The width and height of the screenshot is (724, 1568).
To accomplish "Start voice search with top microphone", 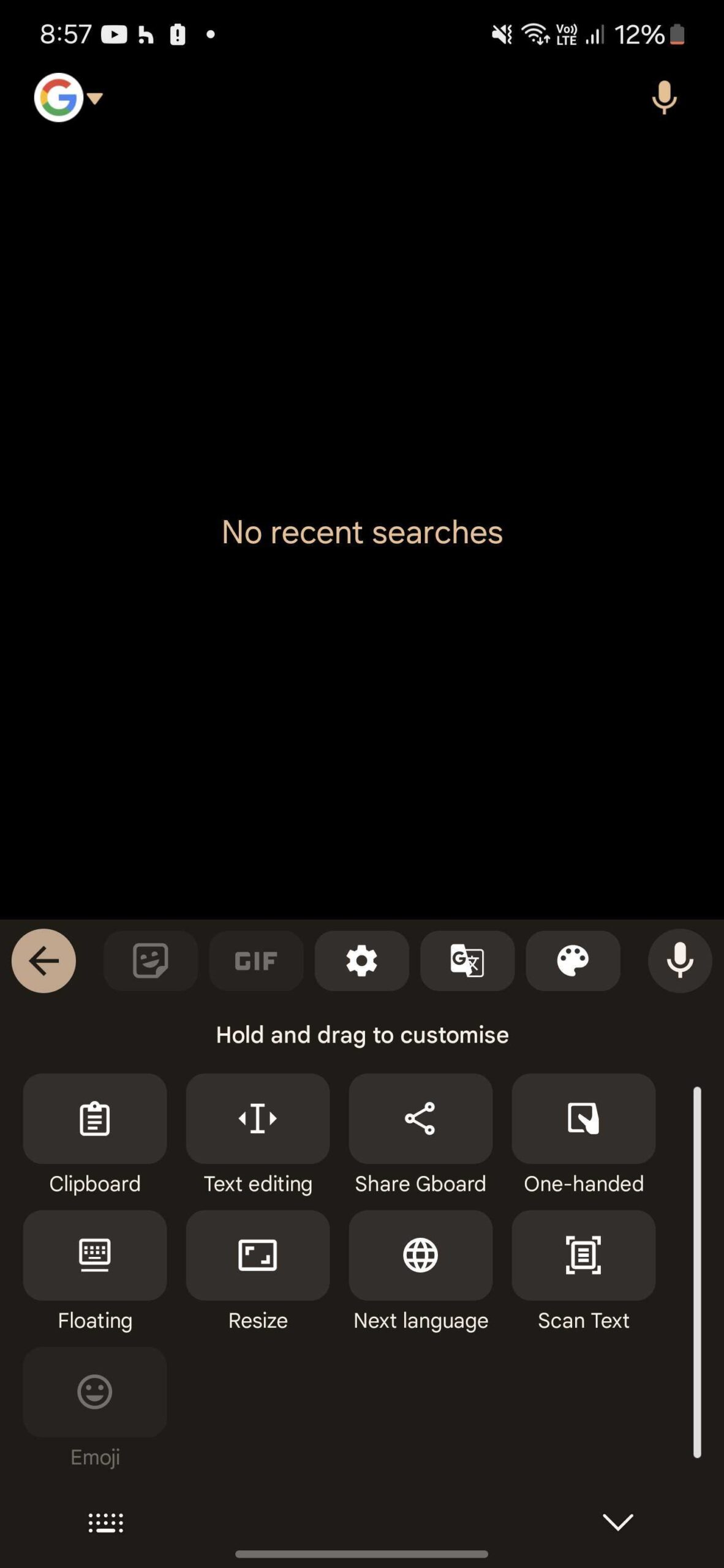I will 664,98.
